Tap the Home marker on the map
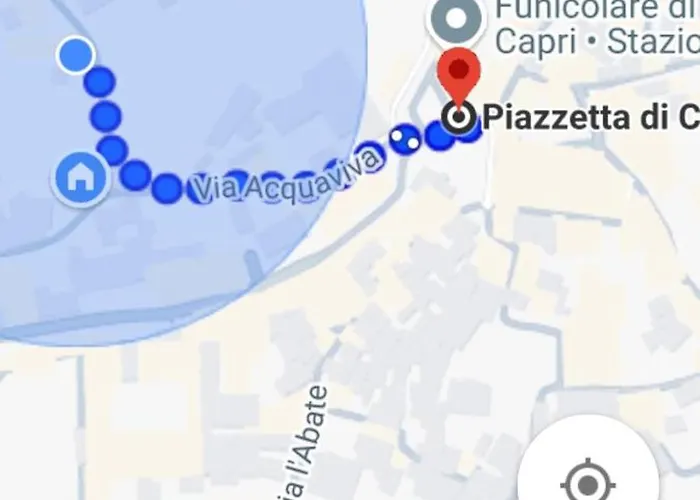The width and height of the screenshot is (700, 500). pyautogui.click(x=80, y=178)
